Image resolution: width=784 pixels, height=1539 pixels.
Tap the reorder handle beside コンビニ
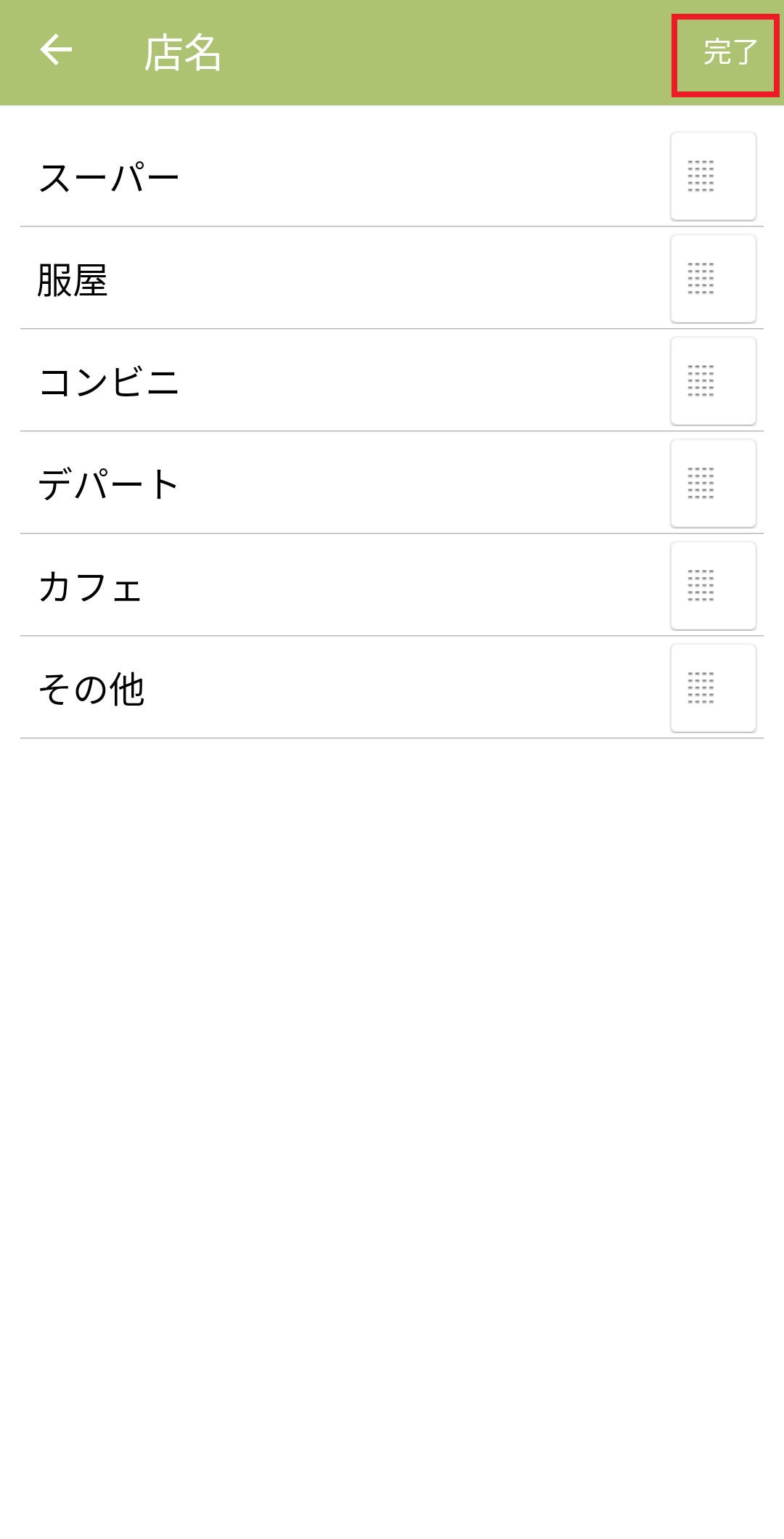[x=713, y=381]
